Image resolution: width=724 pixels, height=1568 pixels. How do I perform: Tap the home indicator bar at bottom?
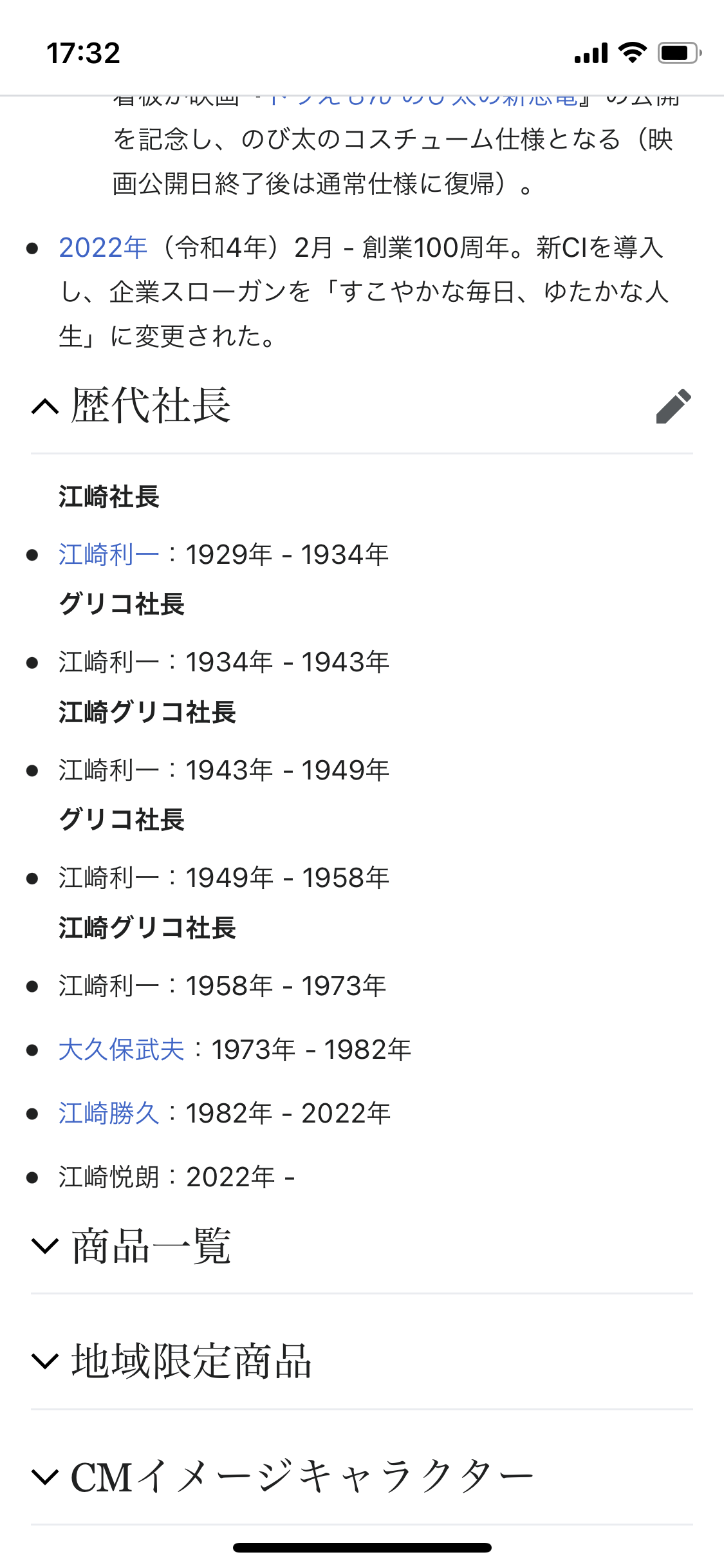pos(362,1545)
